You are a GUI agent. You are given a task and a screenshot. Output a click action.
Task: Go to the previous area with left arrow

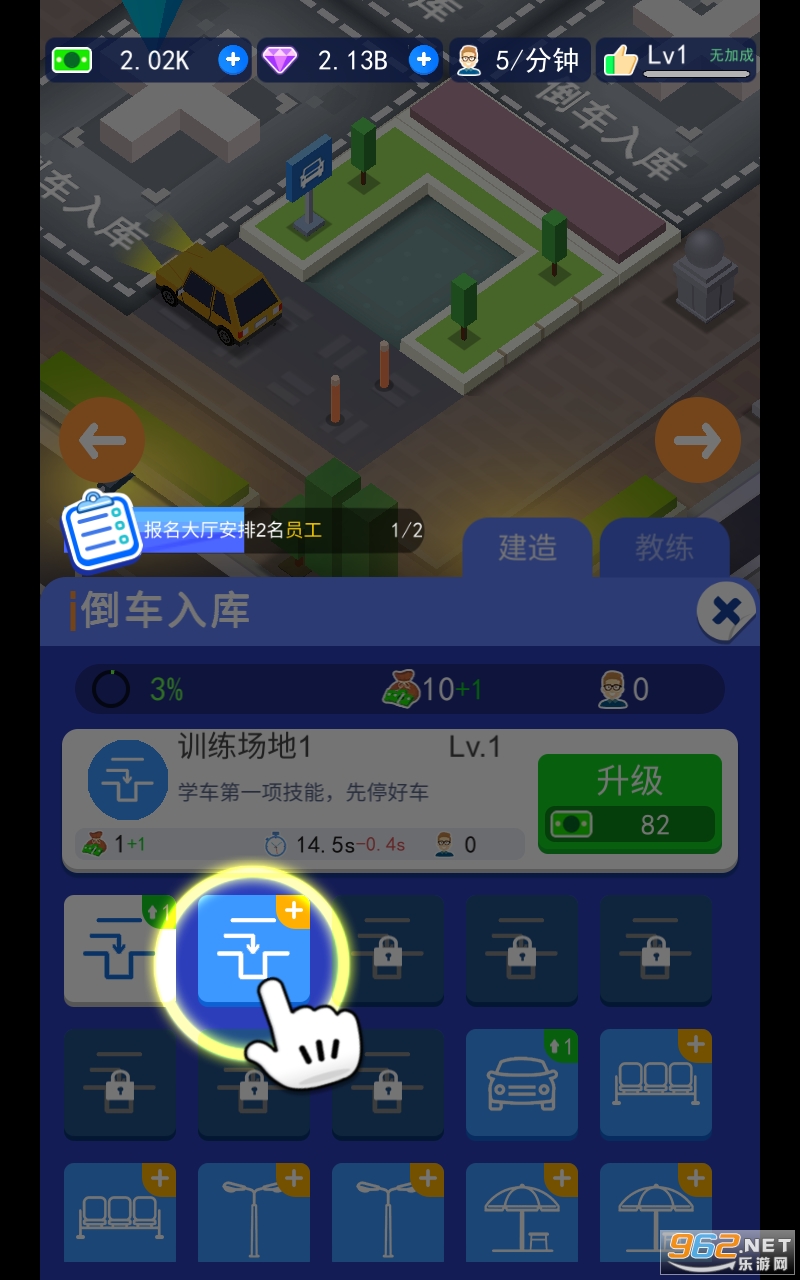102,440
